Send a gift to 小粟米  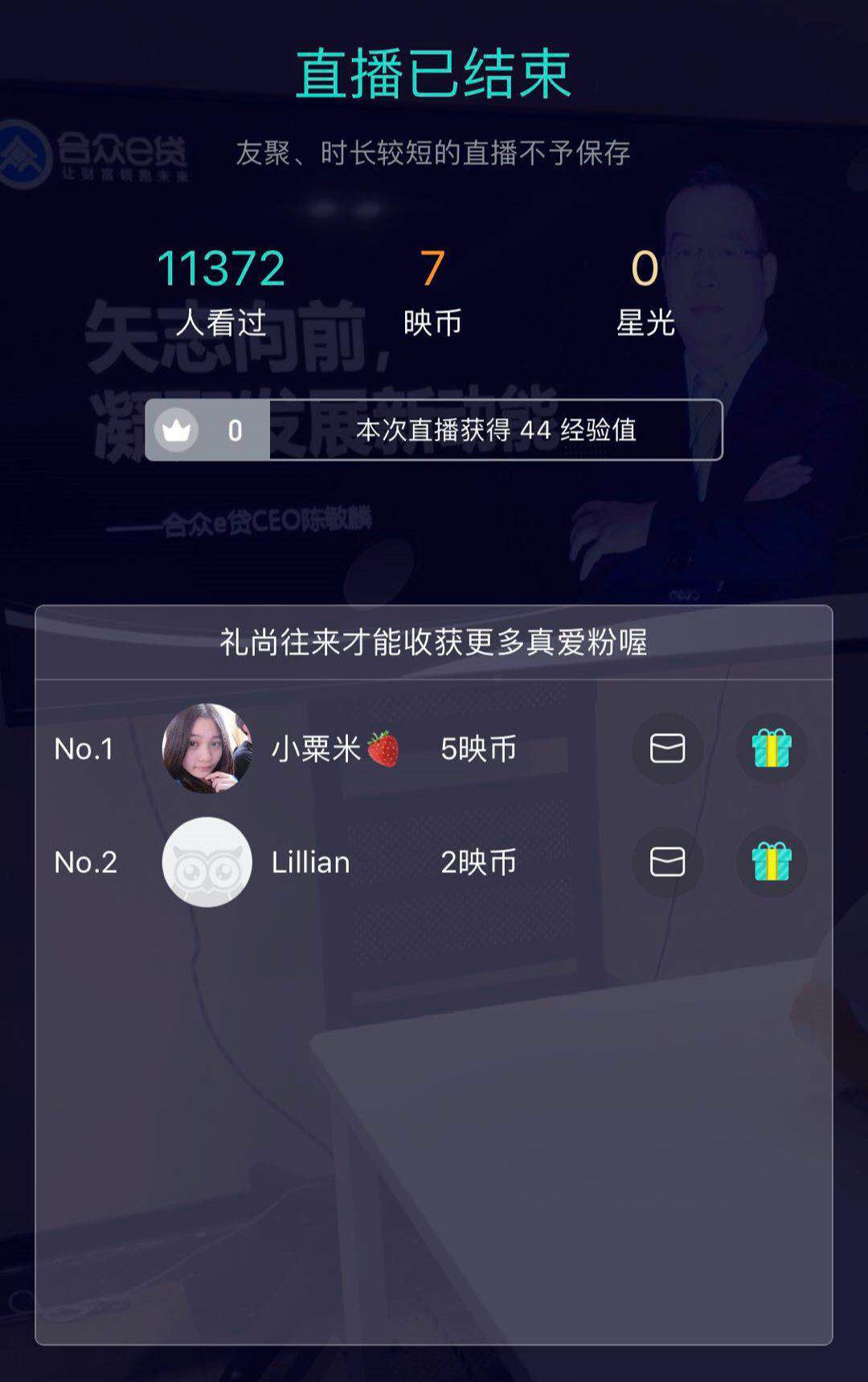pyautogui.click(x=772, y=748)
